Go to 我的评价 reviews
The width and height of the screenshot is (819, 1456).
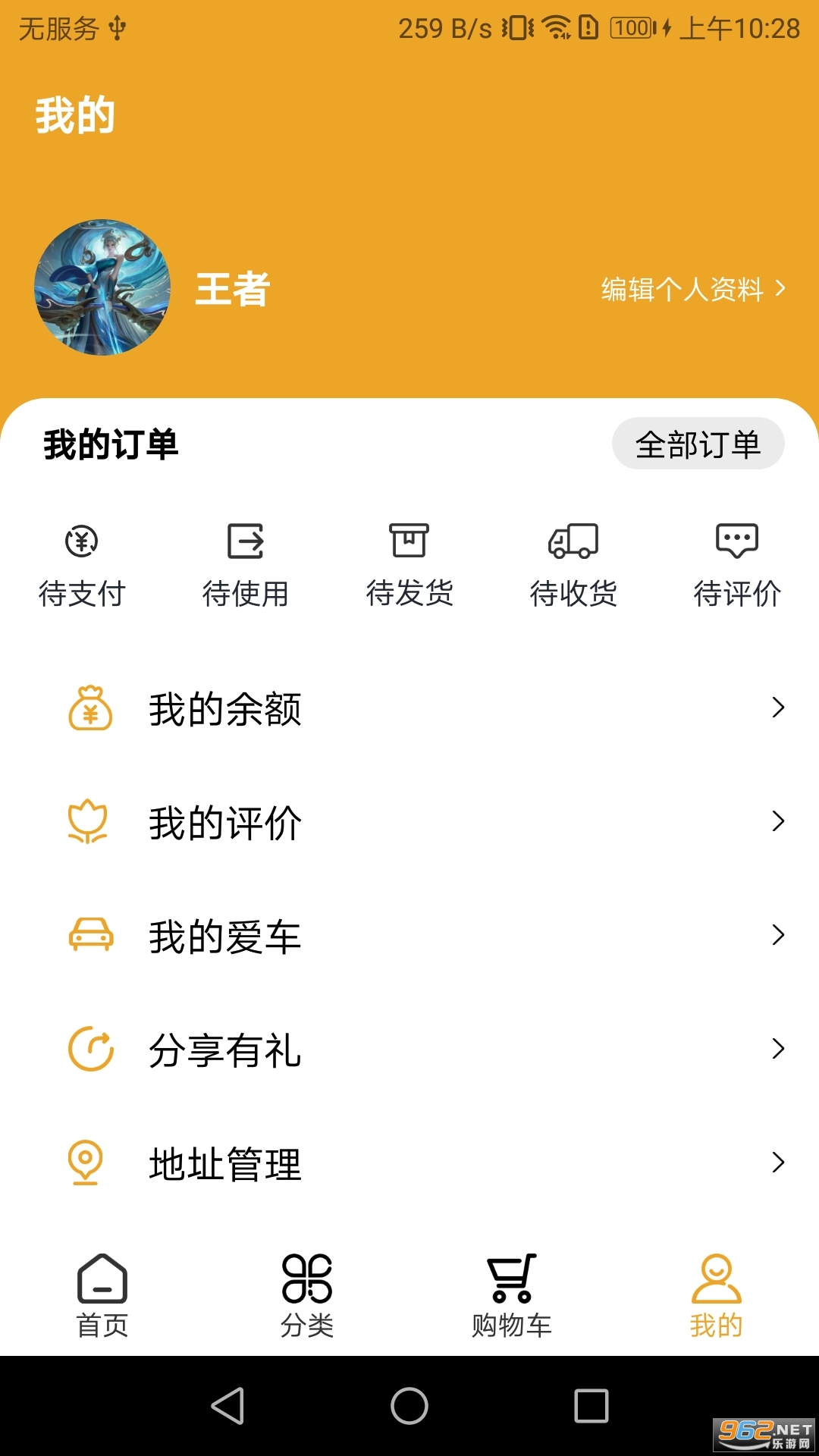tap(409, 823)
